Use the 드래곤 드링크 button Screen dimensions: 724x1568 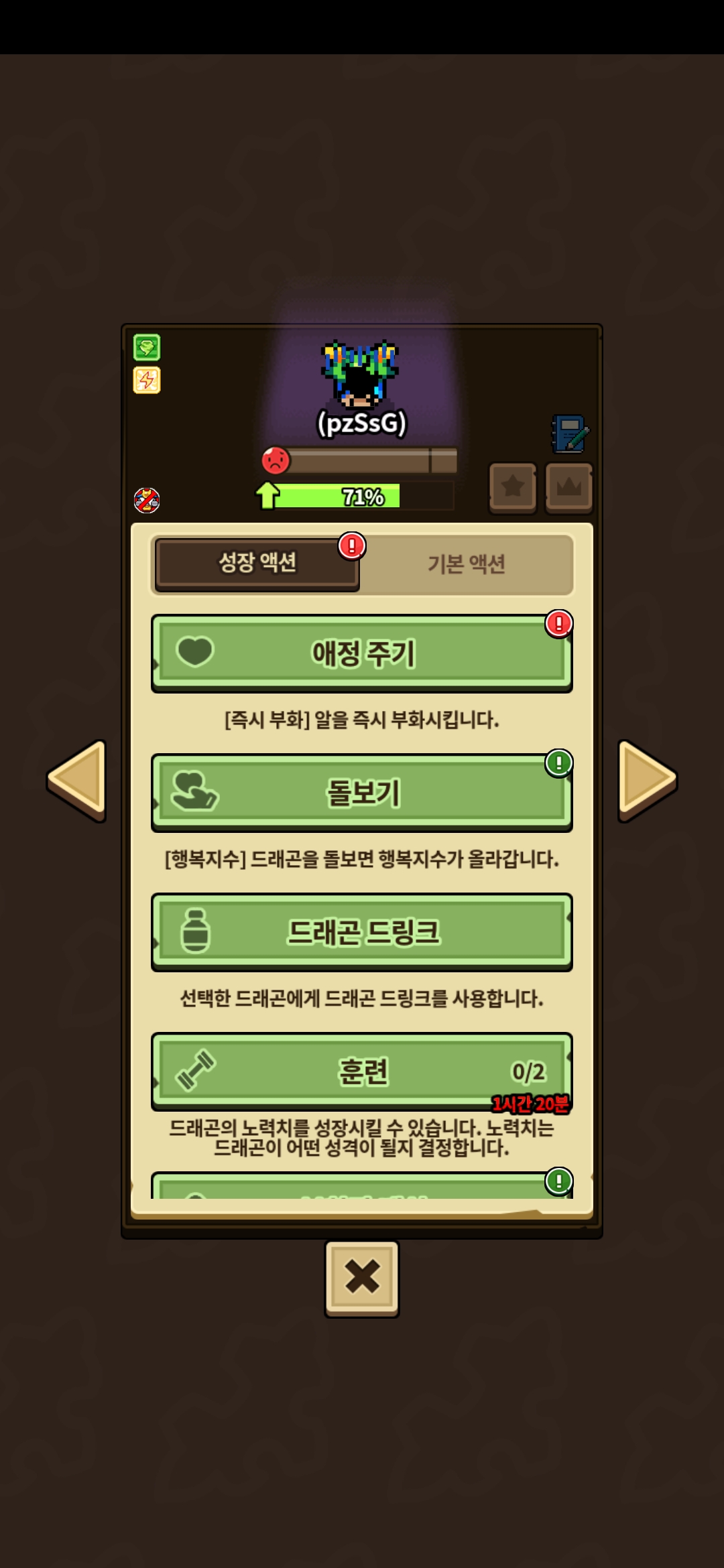tap(362, 932)
